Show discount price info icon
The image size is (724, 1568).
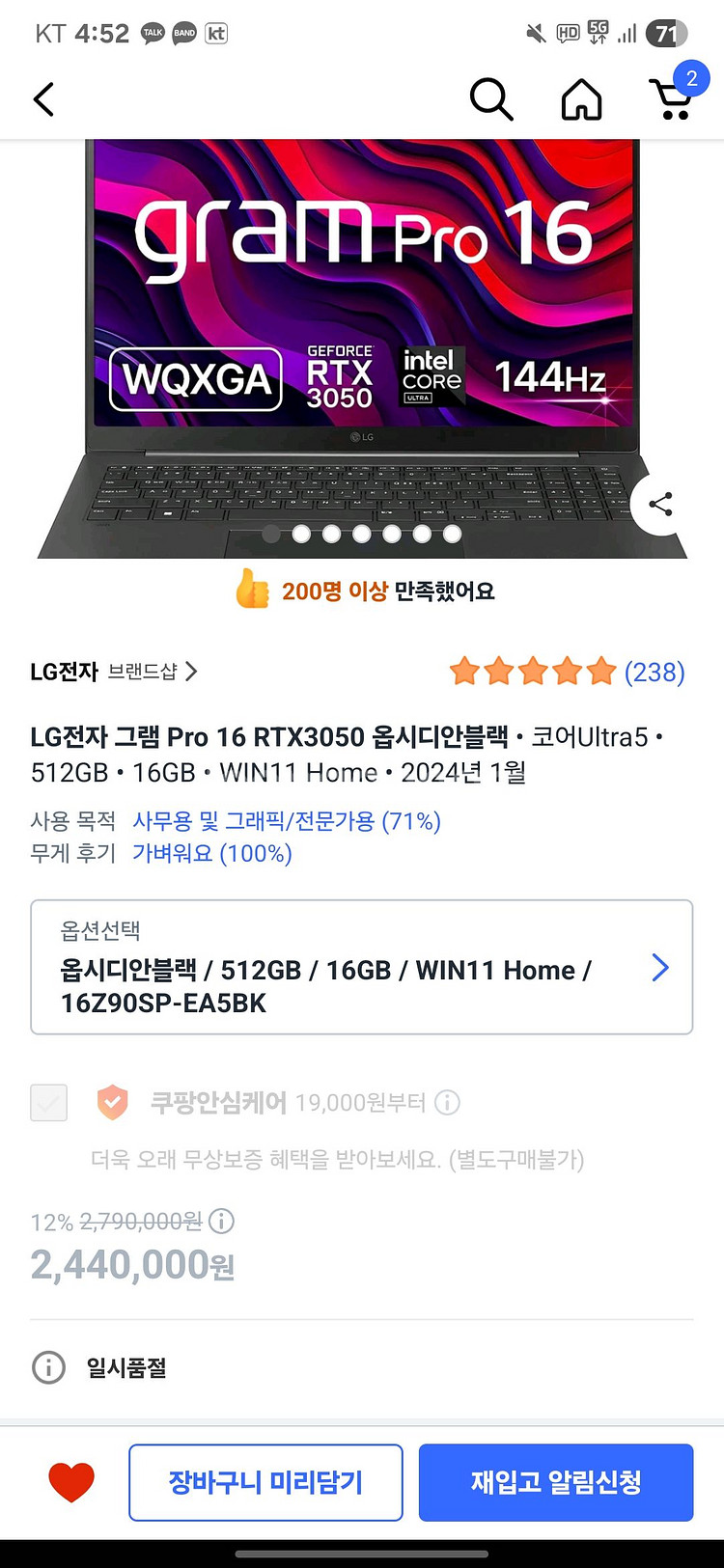222,1222
